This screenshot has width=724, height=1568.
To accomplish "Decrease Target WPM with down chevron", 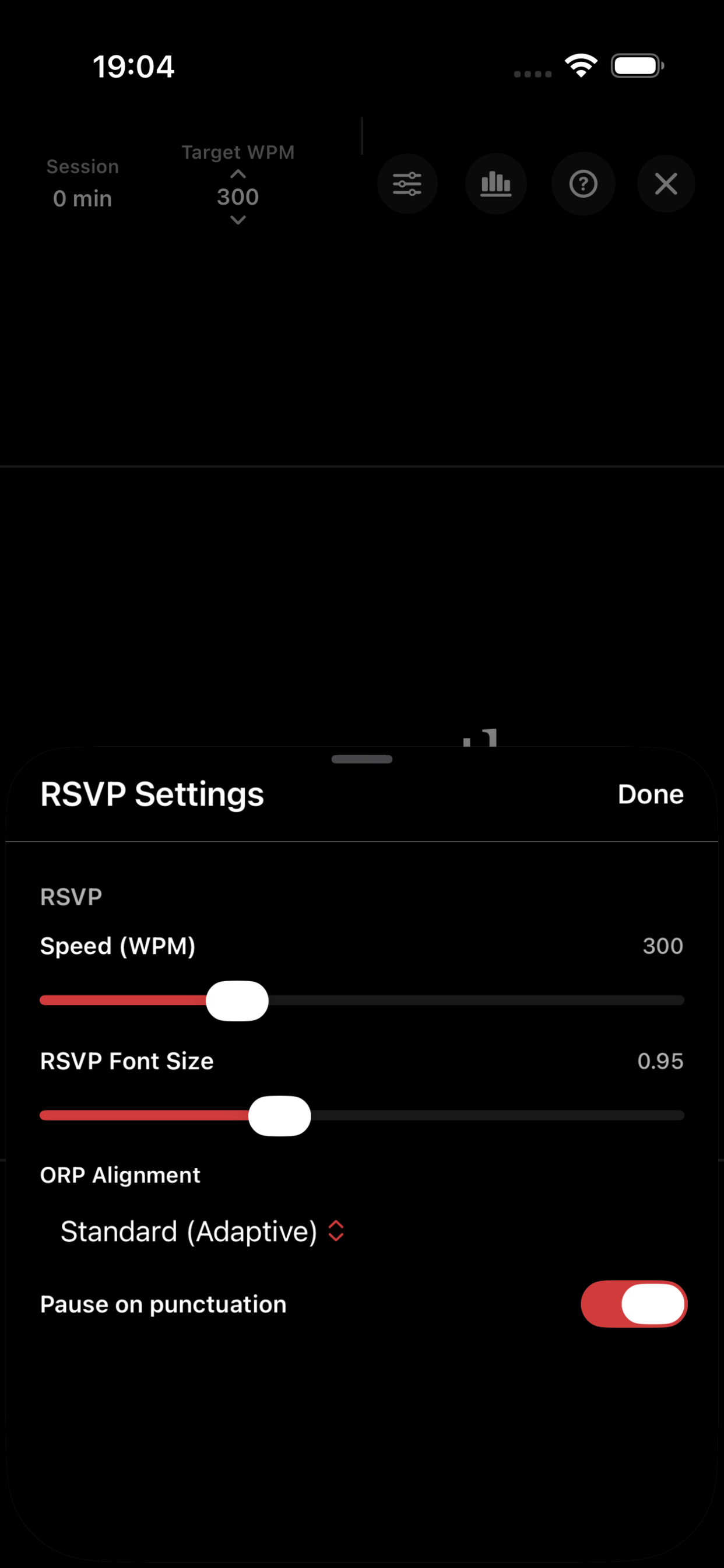I will pyautogui.click(x=238, y=220).
